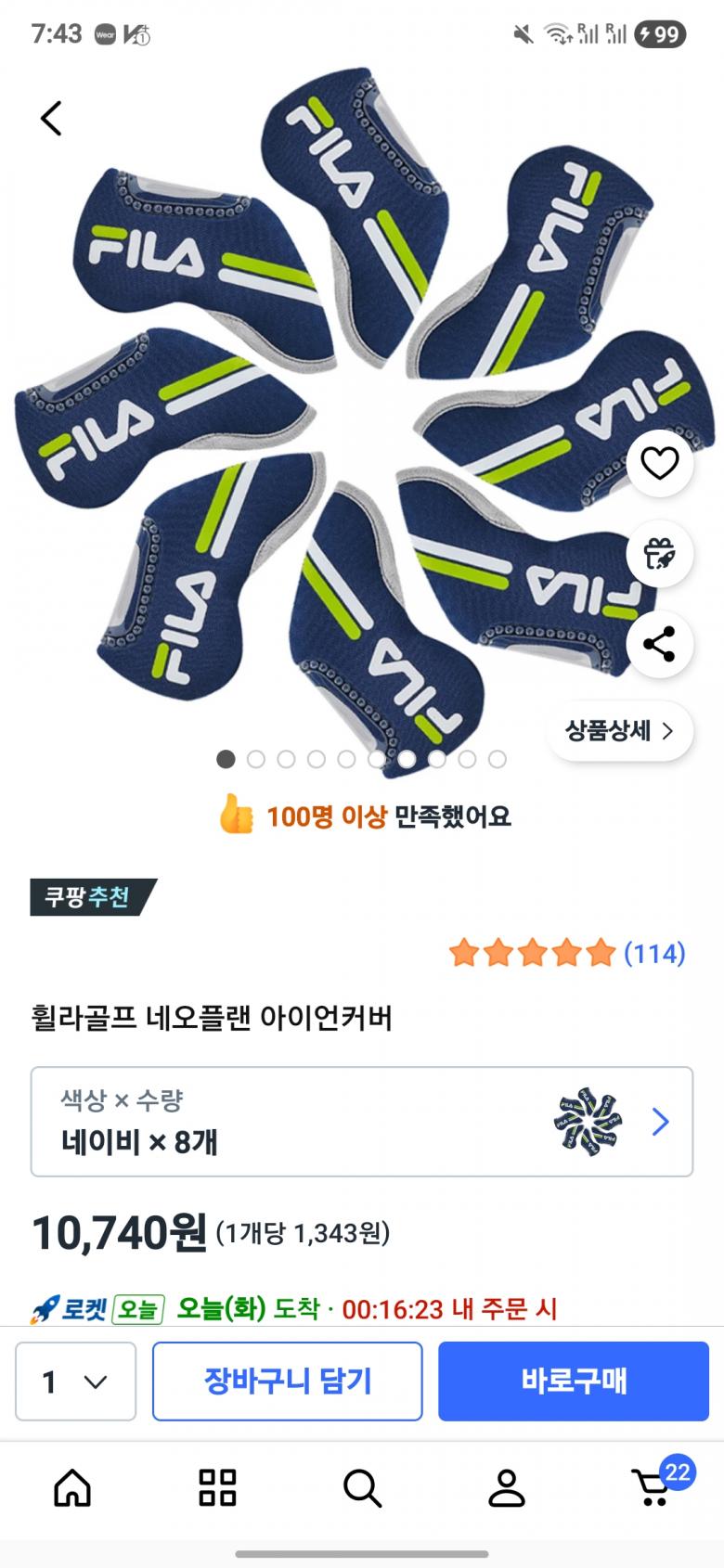Open 상품상세 product details
Viewport: 724px width, 1568px height.
[x=619, y=731]
